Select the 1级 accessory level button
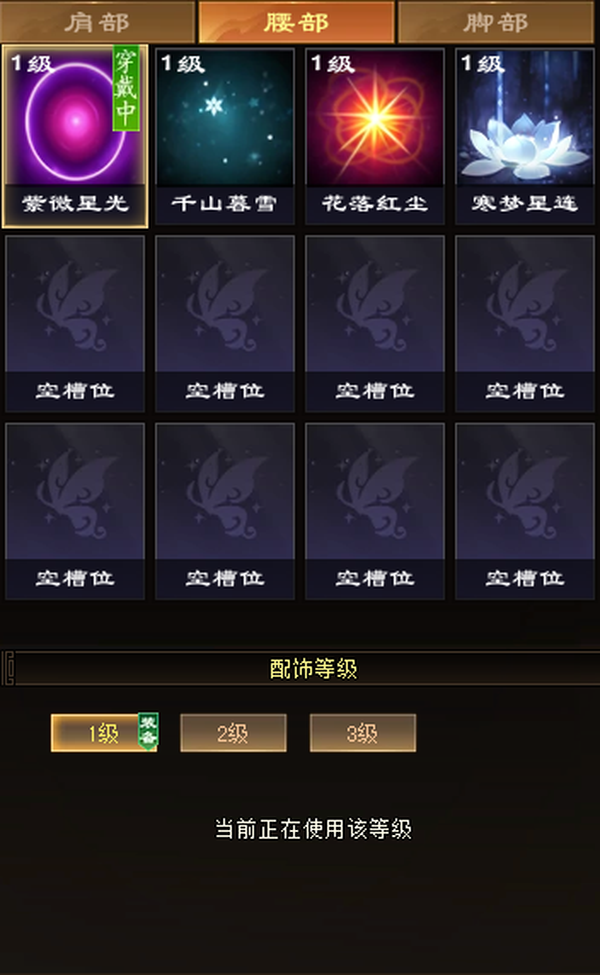Screen dimensions: 600x975 (104, 733)
